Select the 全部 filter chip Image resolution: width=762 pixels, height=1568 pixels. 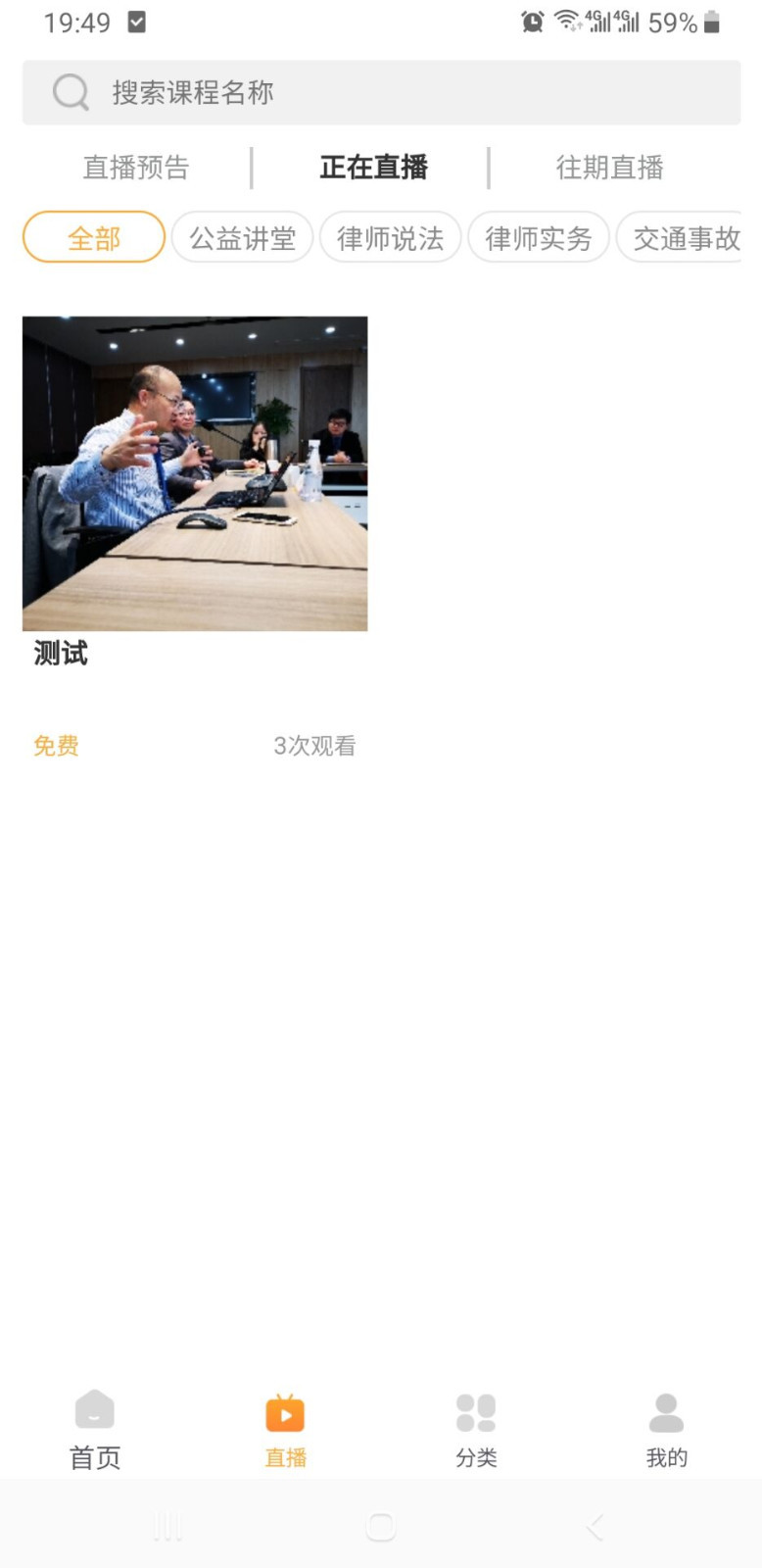94,238
